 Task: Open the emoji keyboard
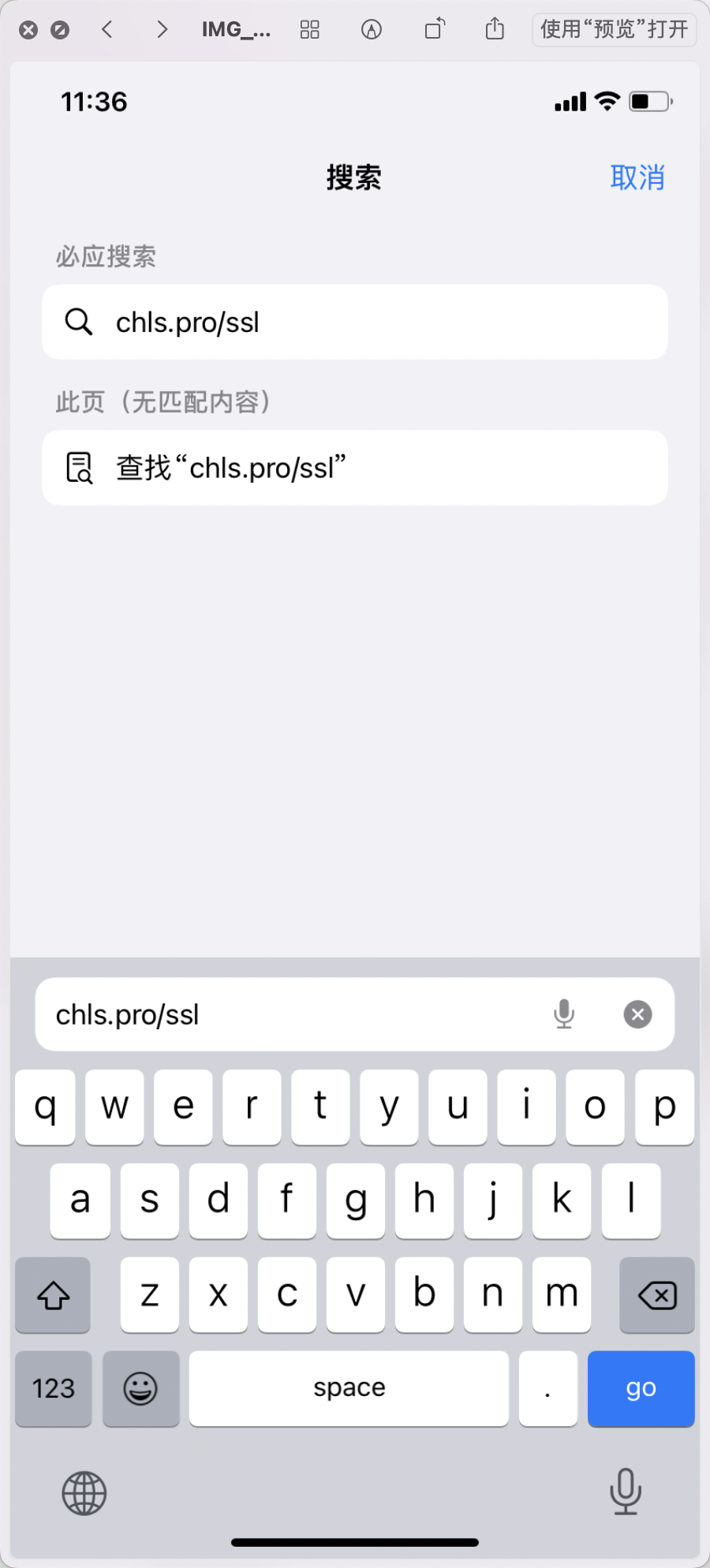(x=140, y=1388)
